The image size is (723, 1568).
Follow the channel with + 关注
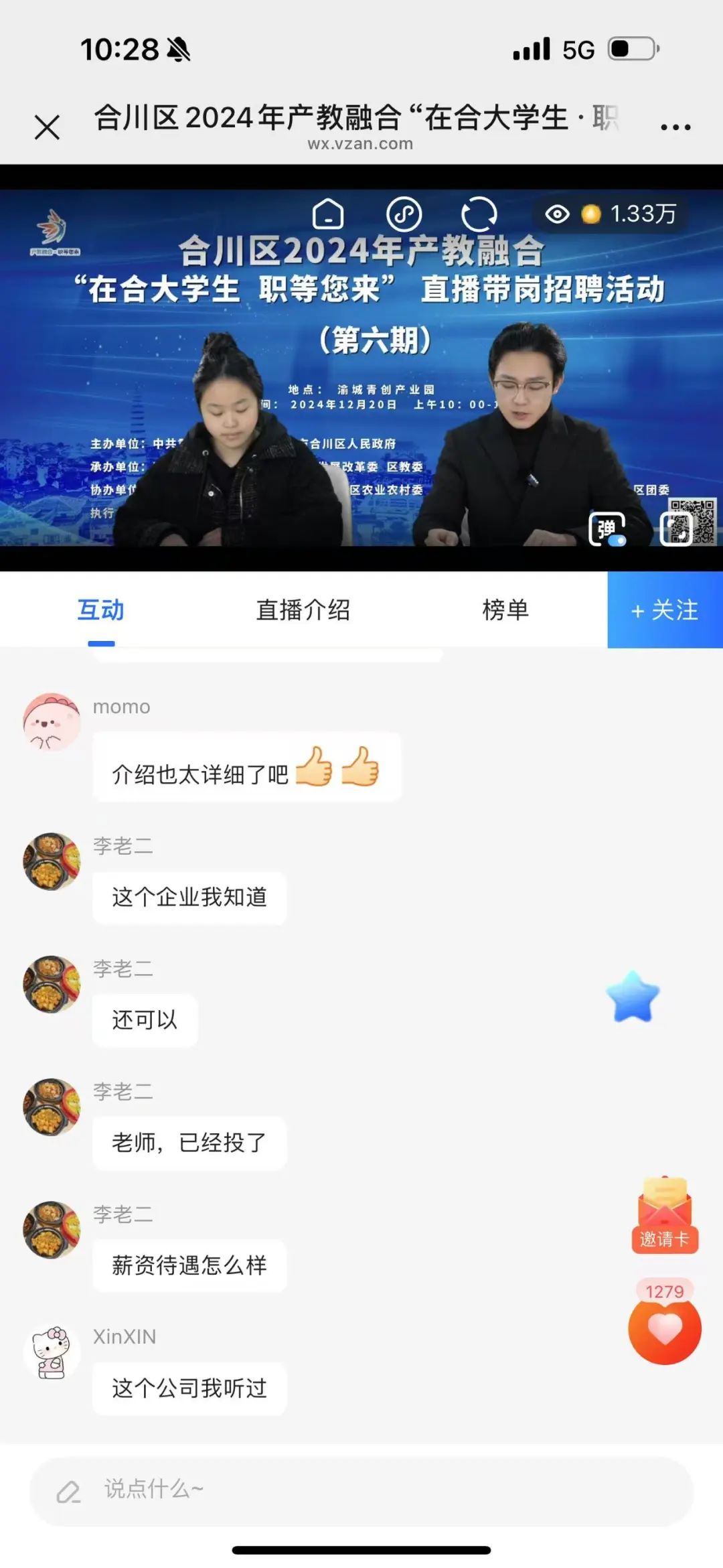point(665,610)
